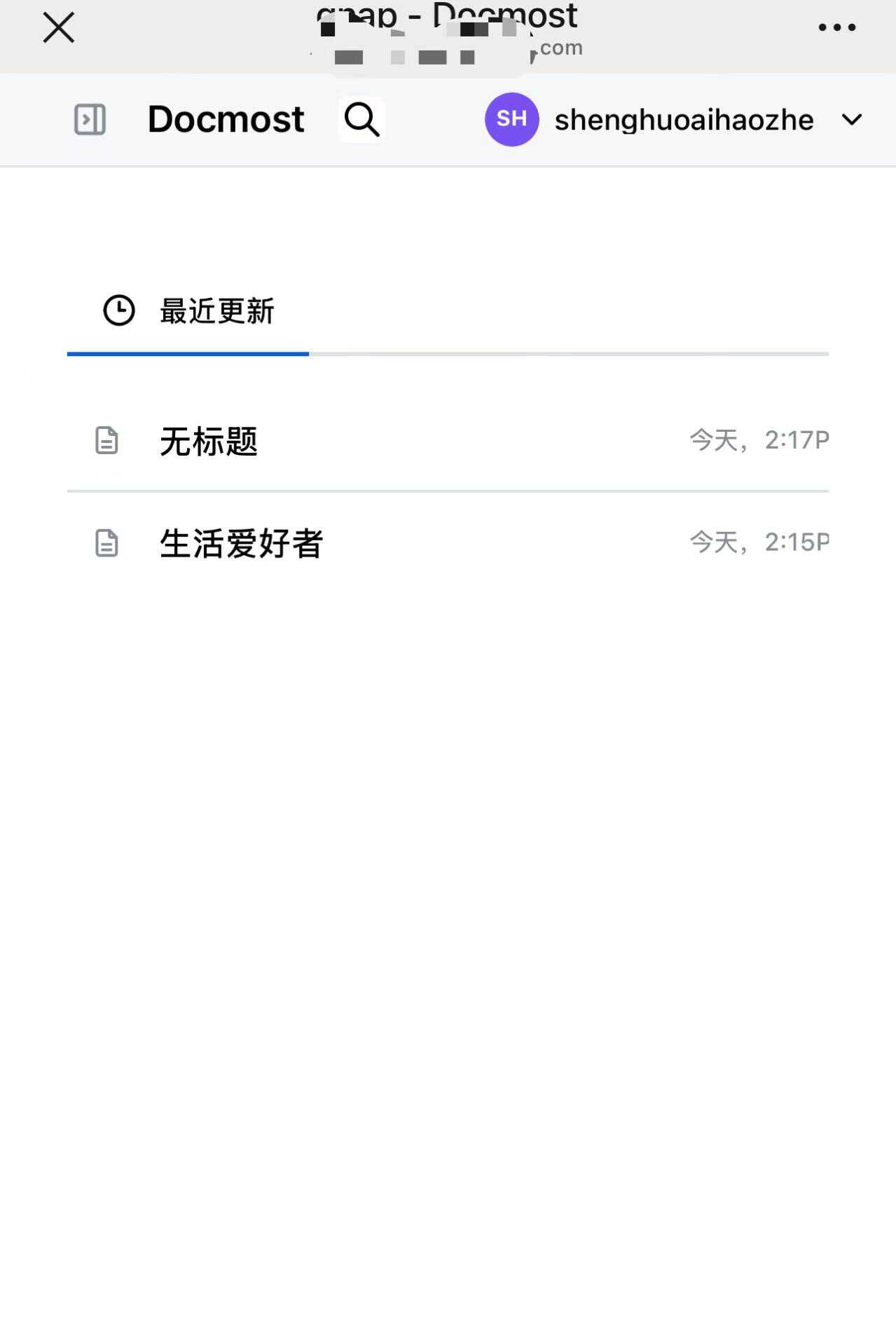Open the 无标题 page
Screen dimensions: 896x1338
[x=209, y=442]
